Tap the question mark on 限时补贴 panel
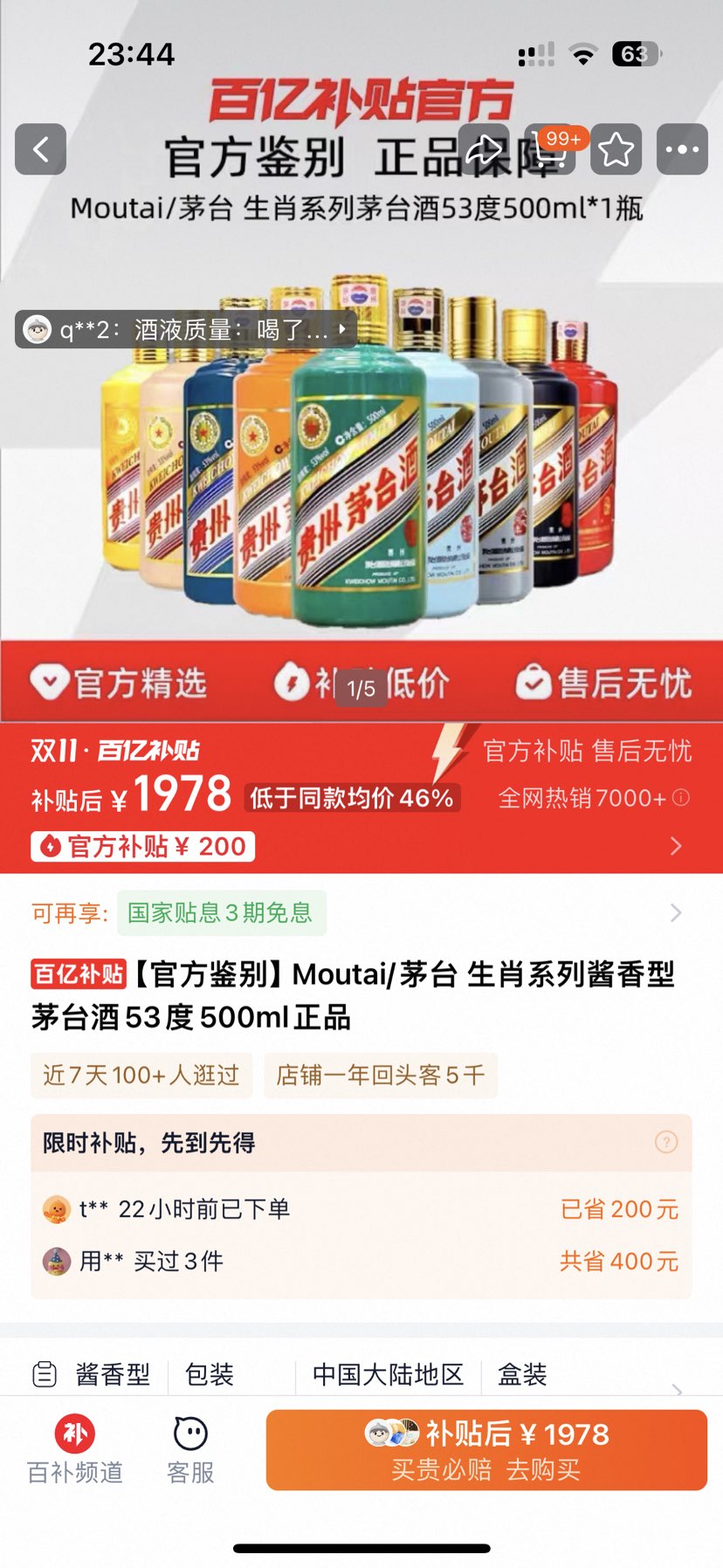The width and height of the screenshot is (723, 1568). [x=666, y=1141]
